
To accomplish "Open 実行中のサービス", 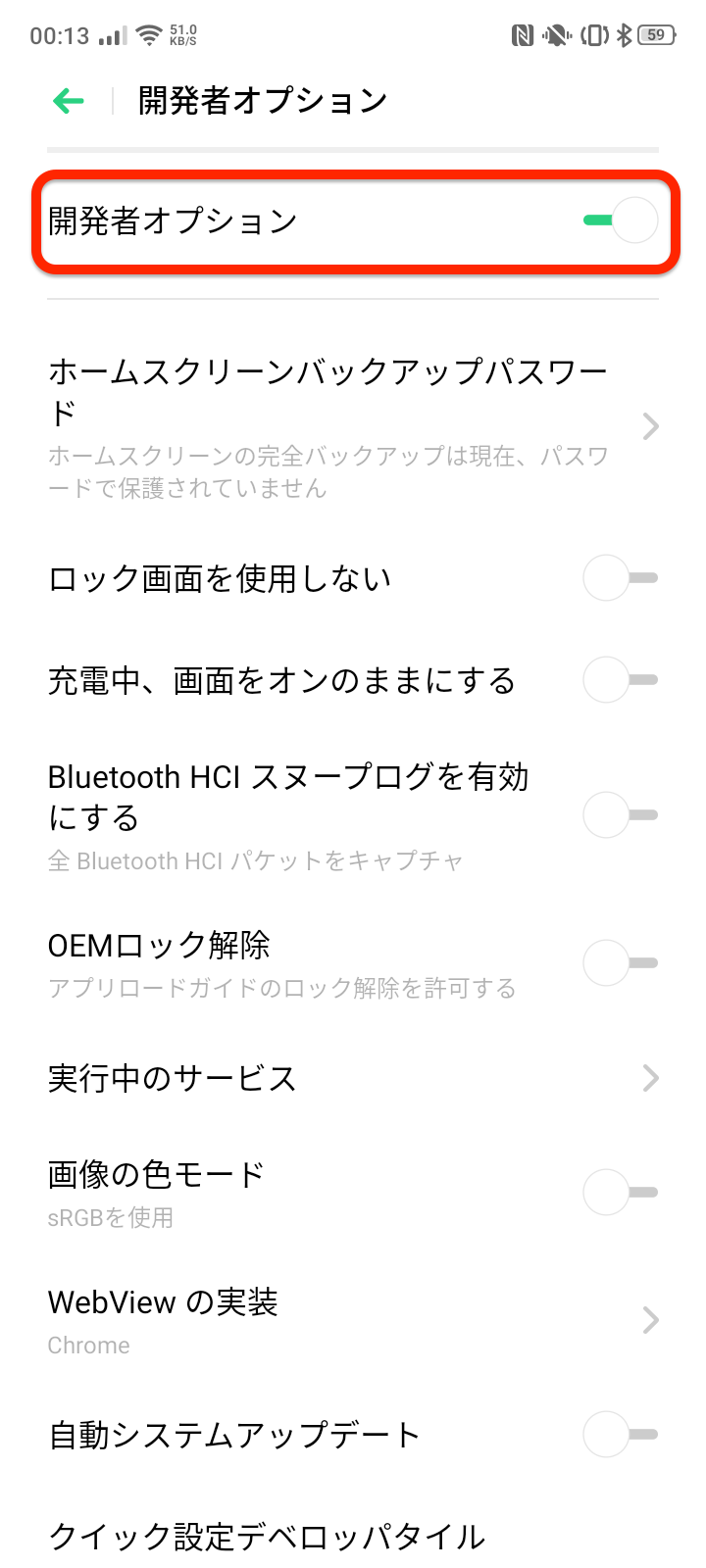I will click(x=353, y=1079).
